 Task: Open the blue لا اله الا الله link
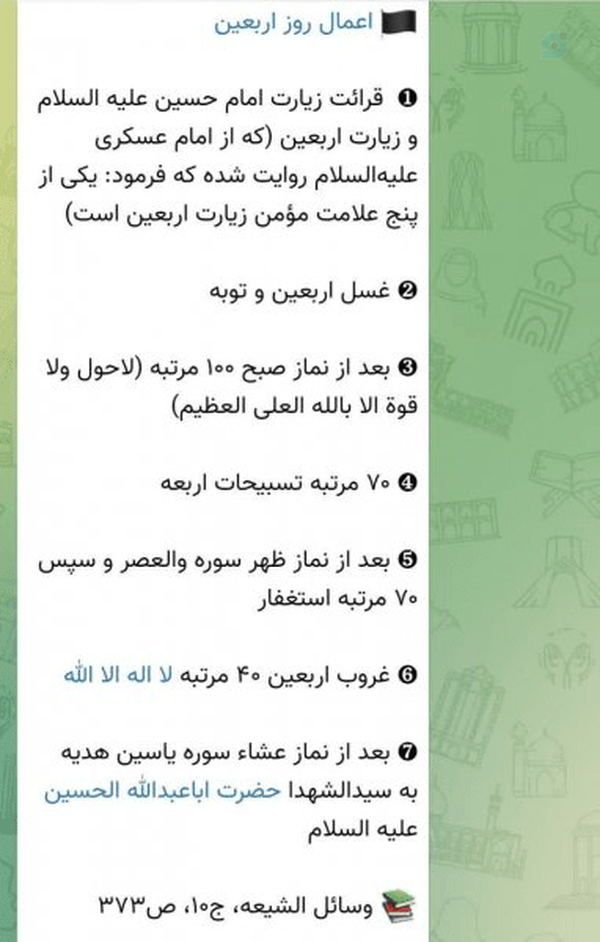coord(118,675)
